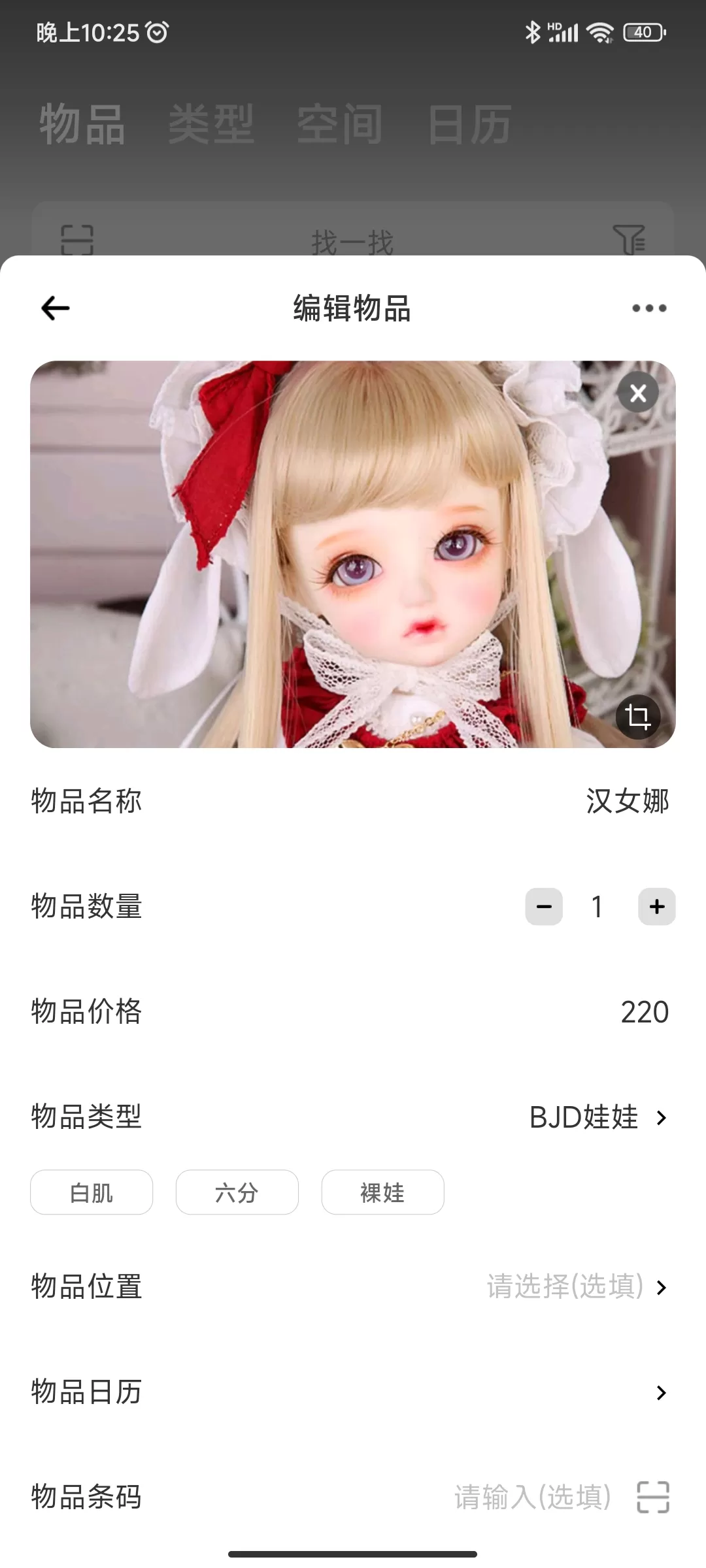706x1568 pixels.
Task: Click the Bluetooth icon in status bar
Action: click(533, 31)
